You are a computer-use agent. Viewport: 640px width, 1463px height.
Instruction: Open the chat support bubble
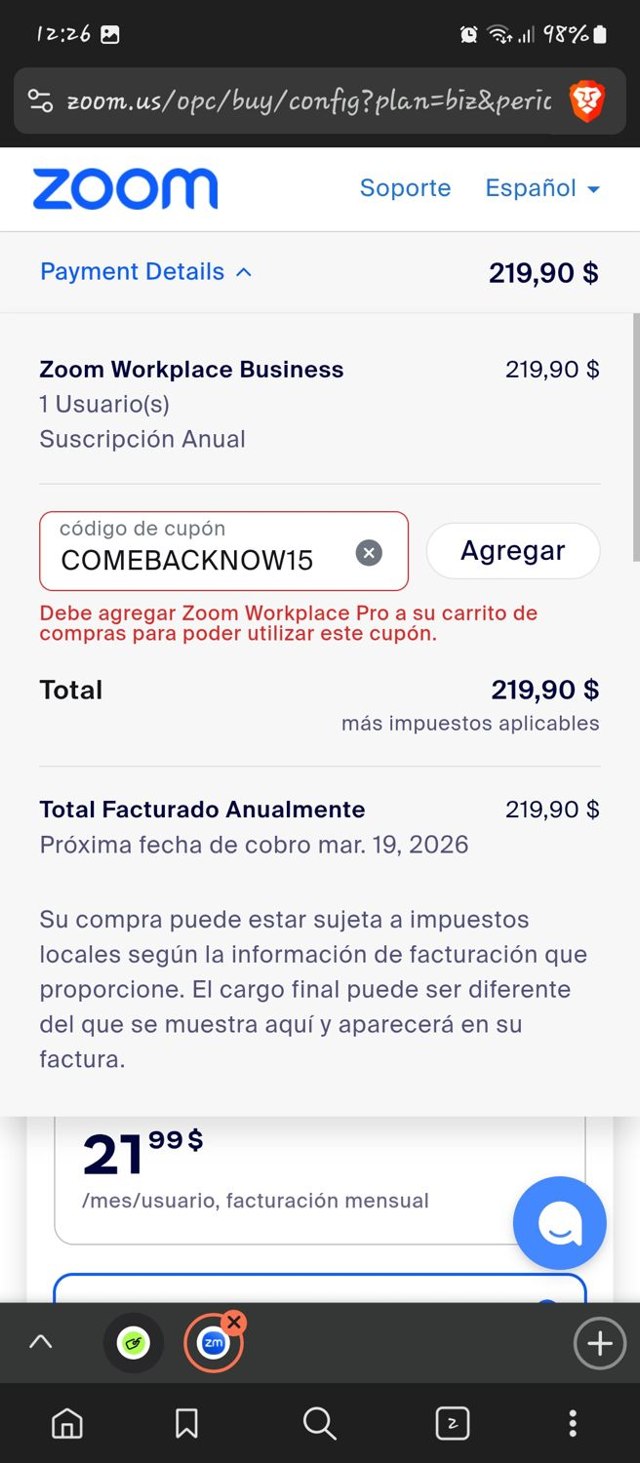coord(559,1223)
